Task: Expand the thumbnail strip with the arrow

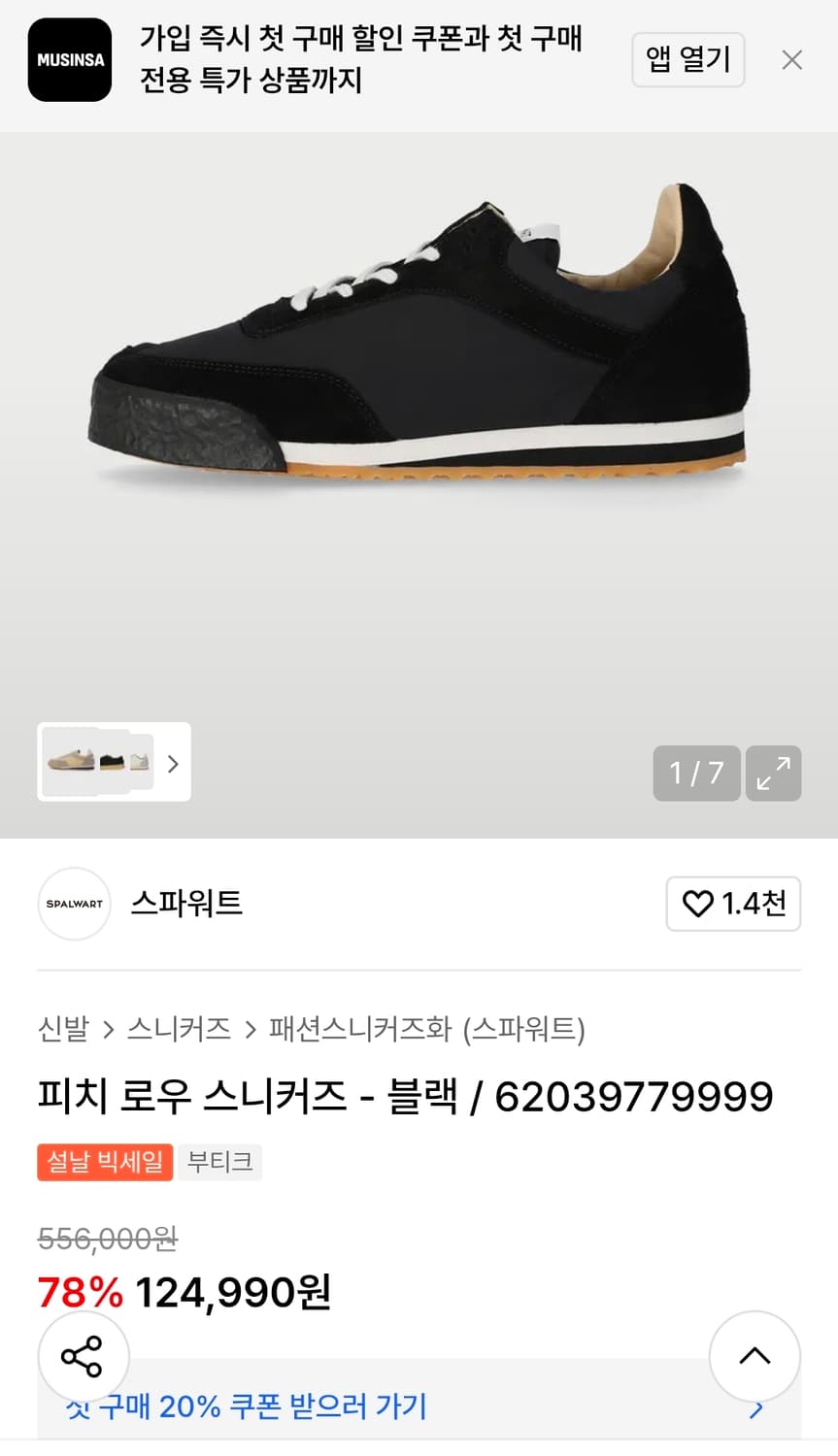Action: [173, 764]
